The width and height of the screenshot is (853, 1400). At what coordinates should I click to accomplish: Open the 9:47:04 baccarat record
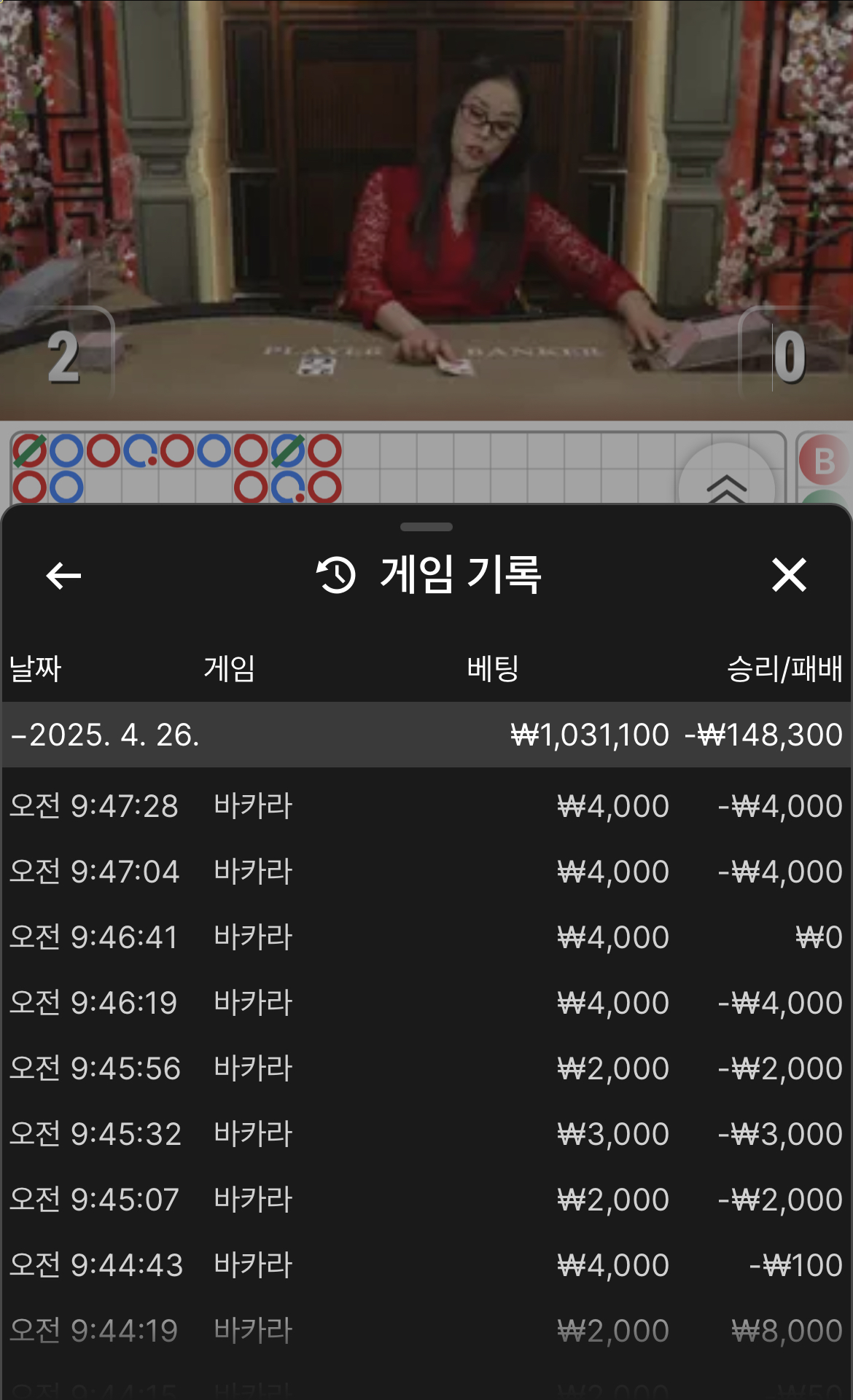point(426,872)
